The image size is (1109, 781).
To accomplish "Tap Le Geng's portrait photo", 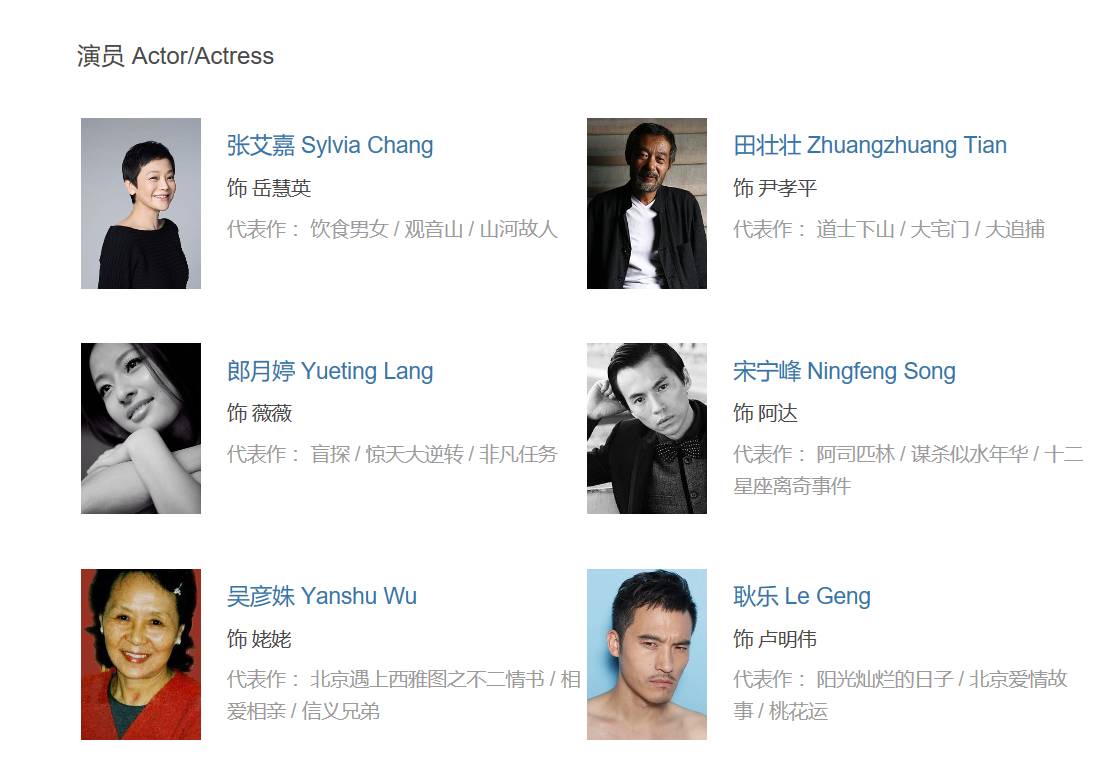I will [646, 654].
